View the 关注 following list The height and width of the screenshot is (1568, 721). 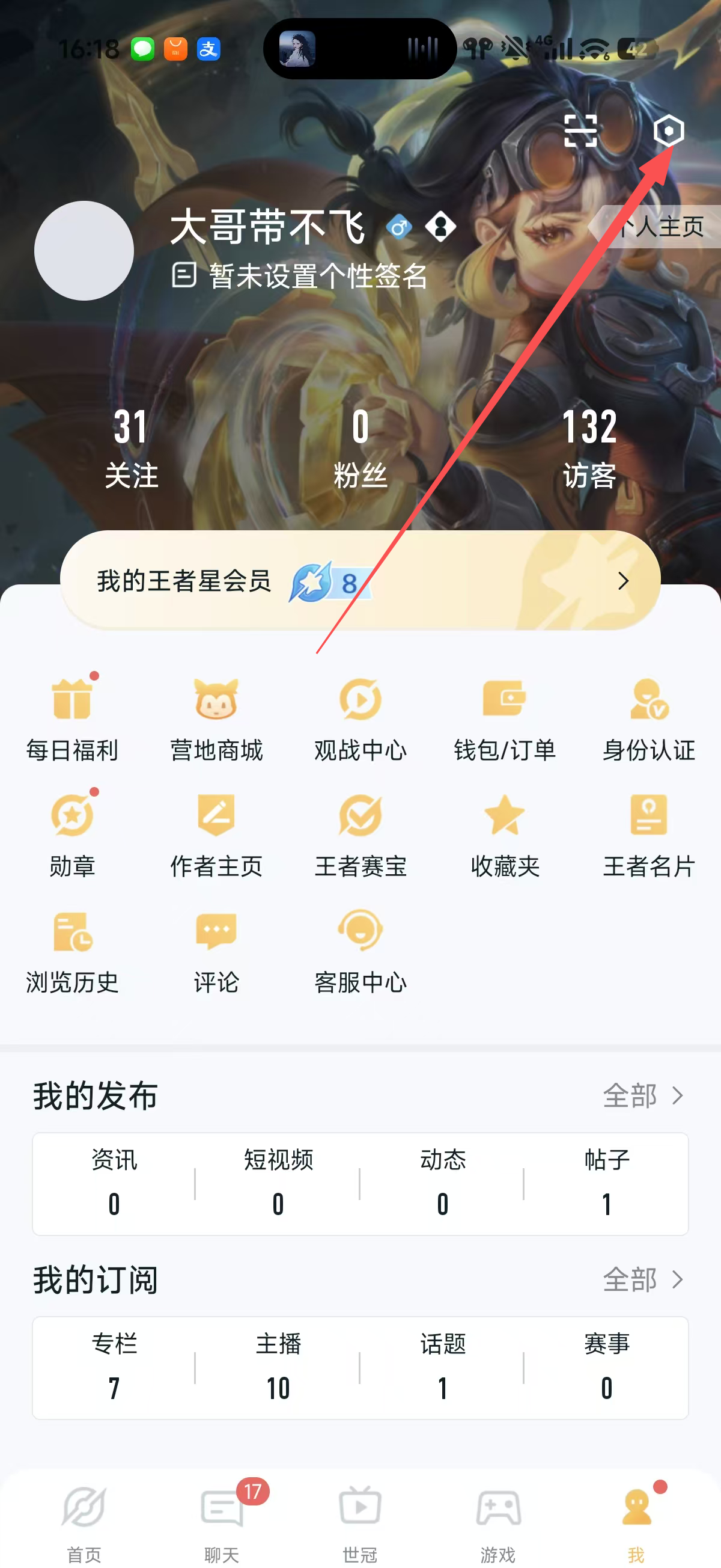pos(131,448)
